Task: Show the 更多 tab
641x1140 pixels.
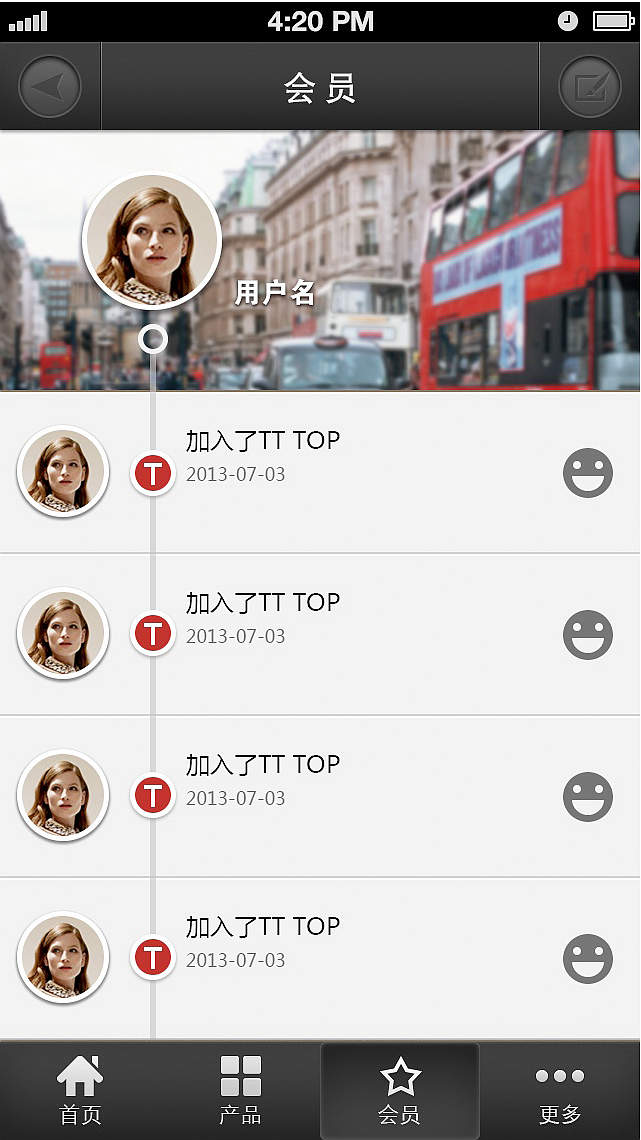Action: click(x=560, y=1090)
